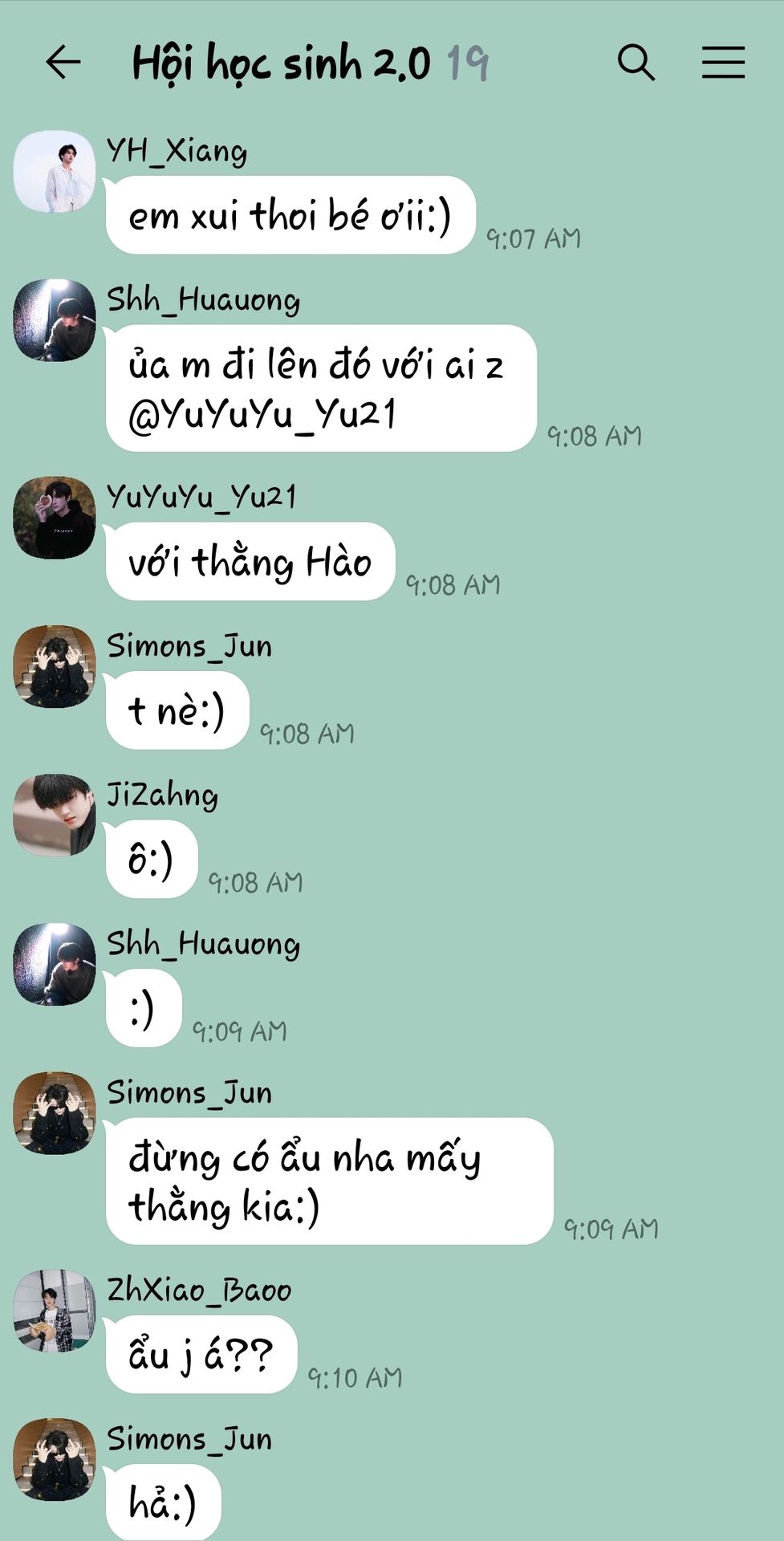Go back from the Hội học sinh 2.0 chat

pos(63,62)
